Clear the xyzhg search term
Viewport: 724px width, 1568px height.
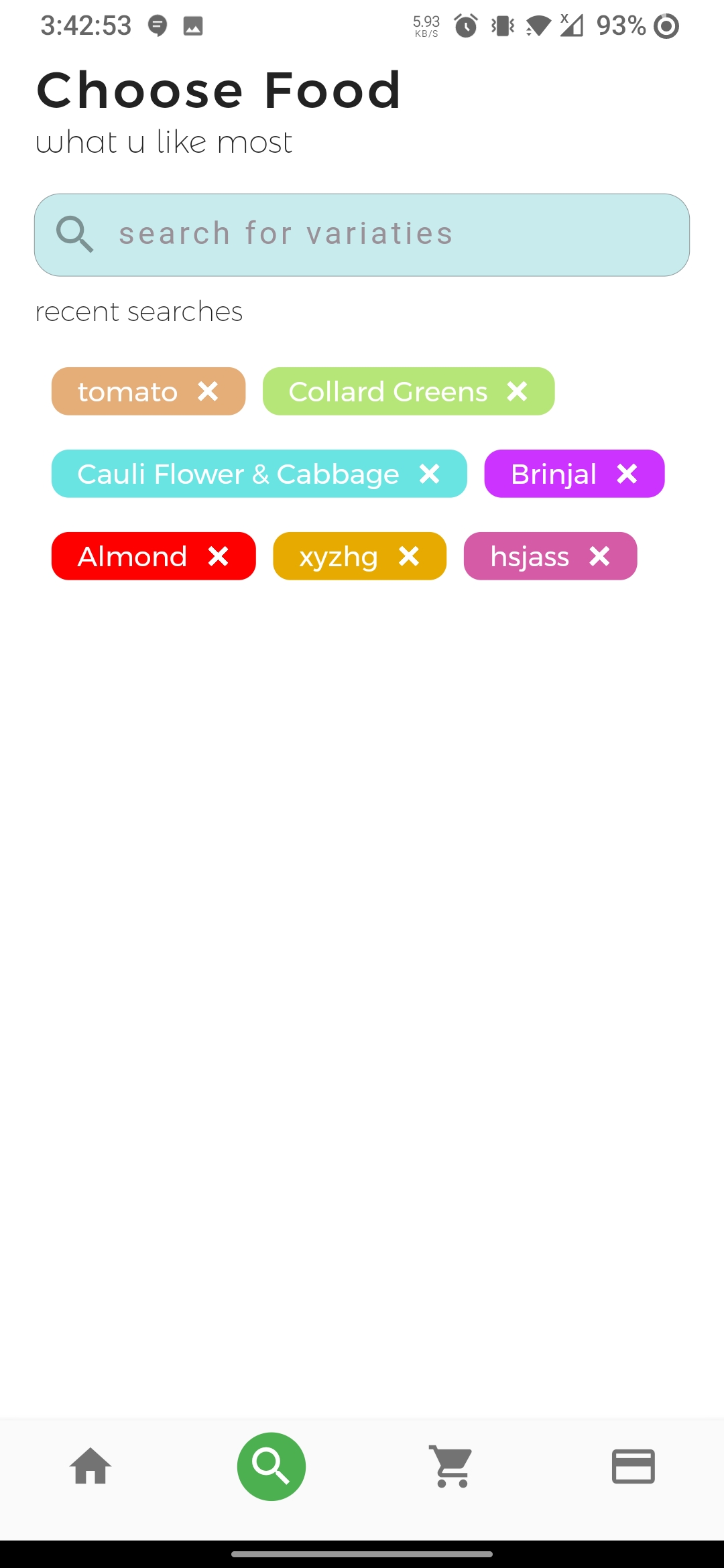click(x=410, y=556)
